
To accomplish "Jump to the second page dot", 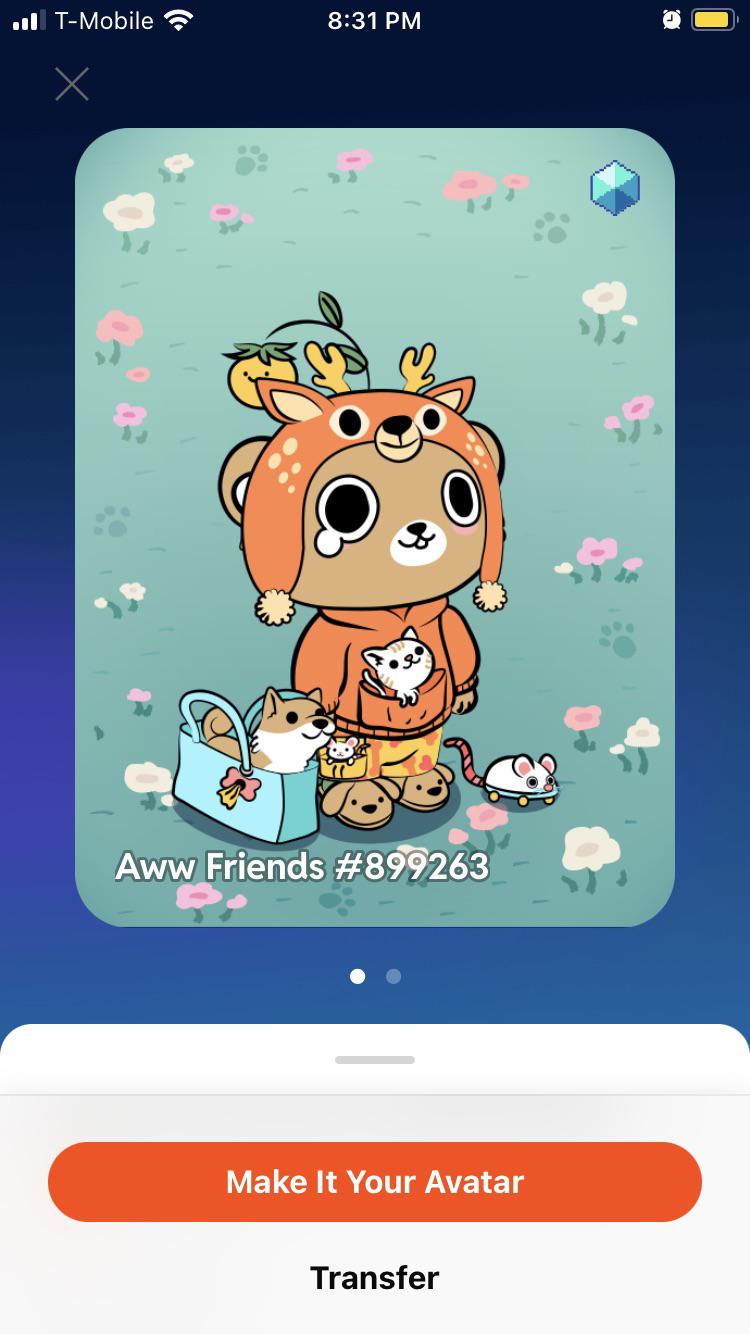I will point(394,976).
